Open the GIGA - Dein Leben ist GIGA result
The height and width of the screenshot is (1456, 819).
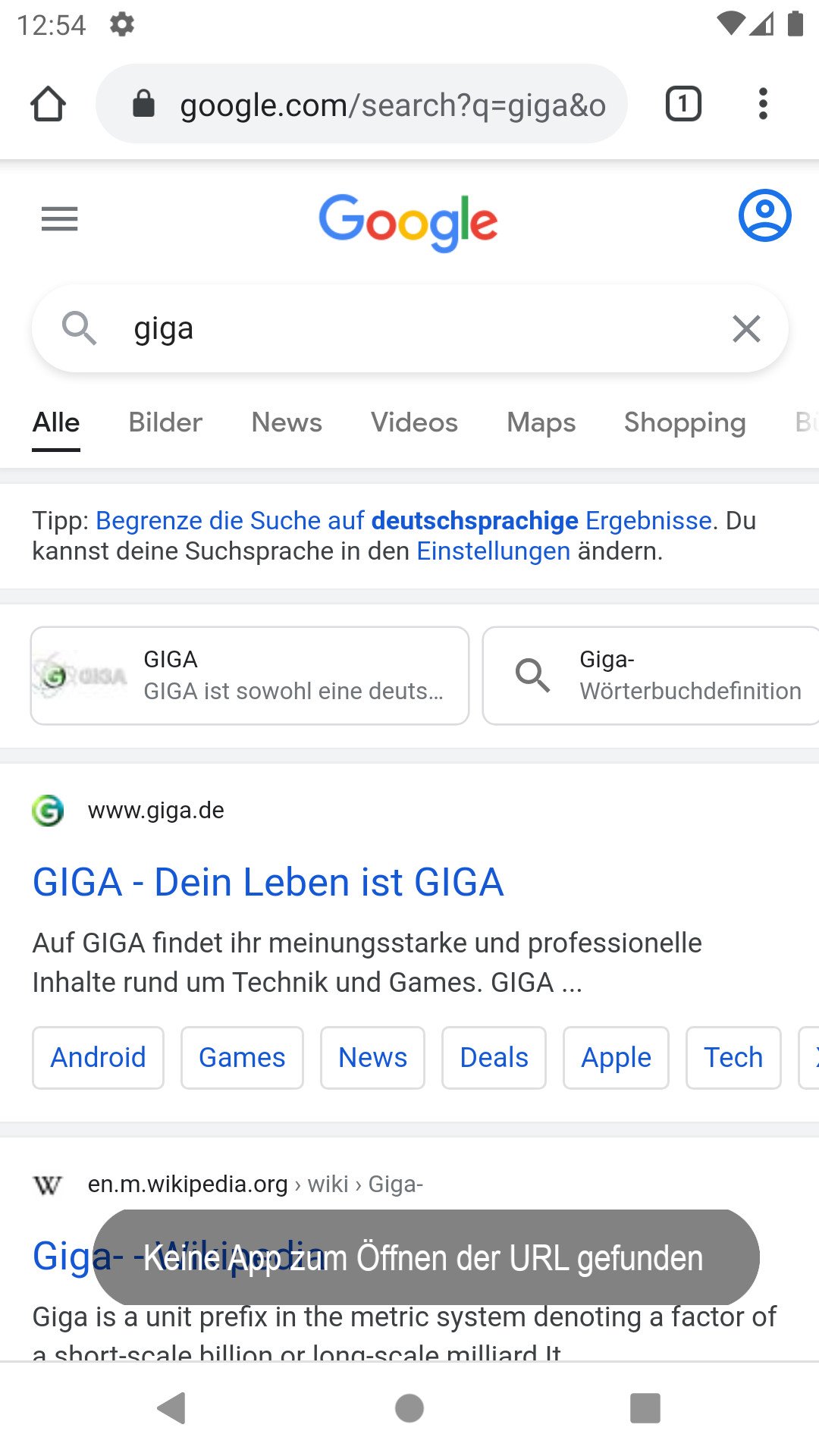[268, 881]
